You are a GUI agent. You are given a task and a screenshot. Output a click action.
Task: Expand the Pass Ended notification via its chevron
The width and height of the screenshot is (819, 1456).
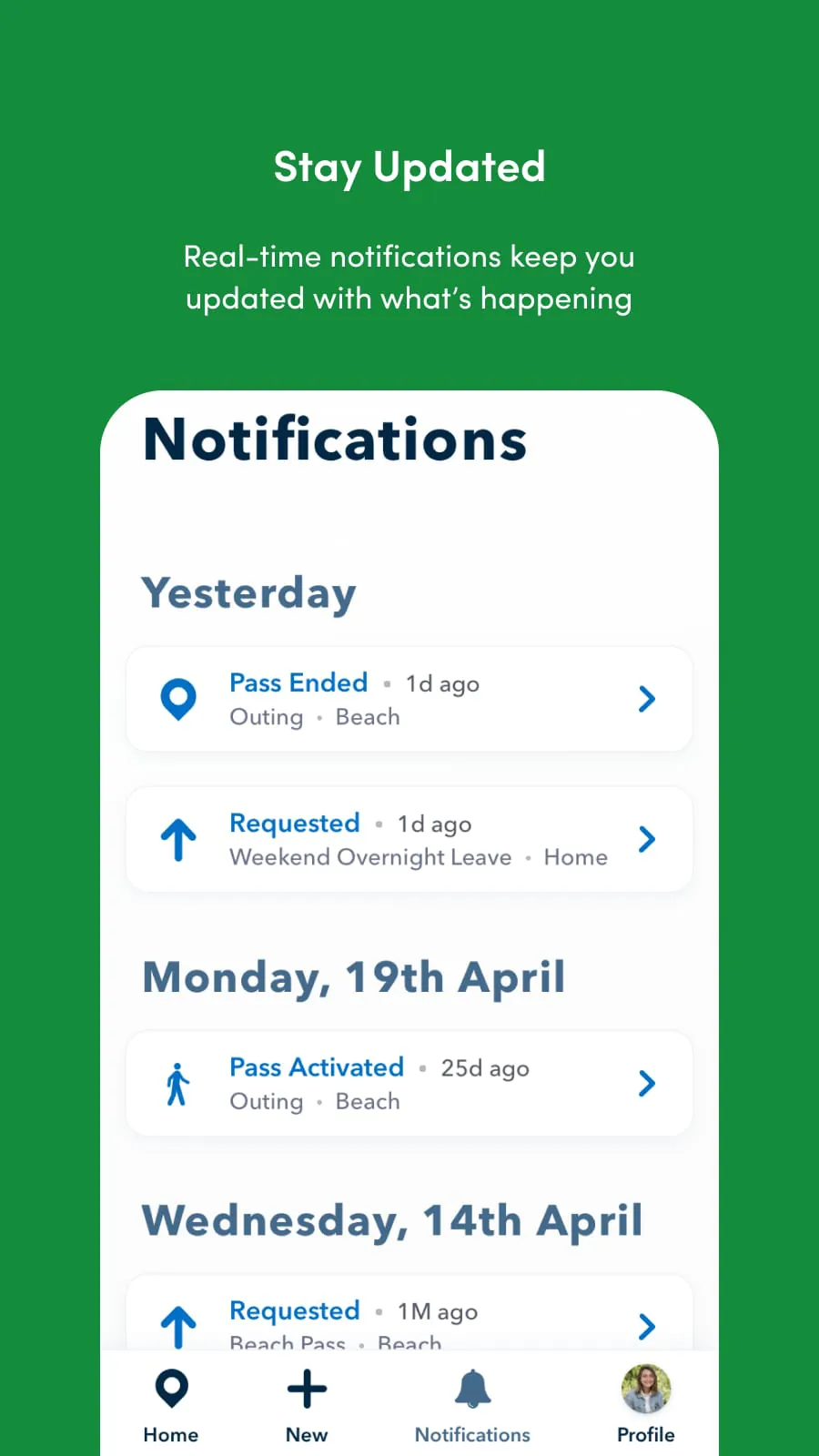click(x=647, y=699)
